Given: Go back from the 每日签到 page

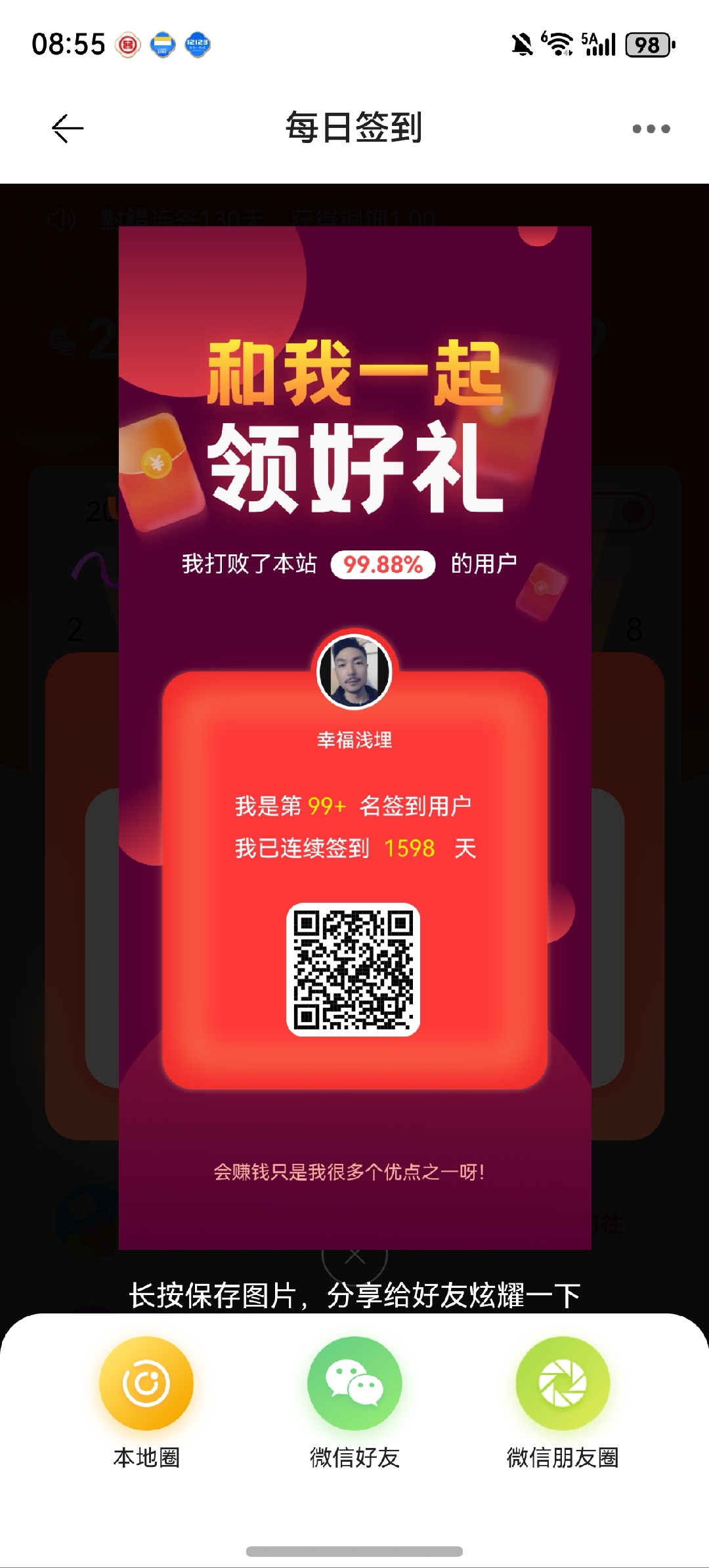Looking at the screenshot, I should tap(68, 129).
